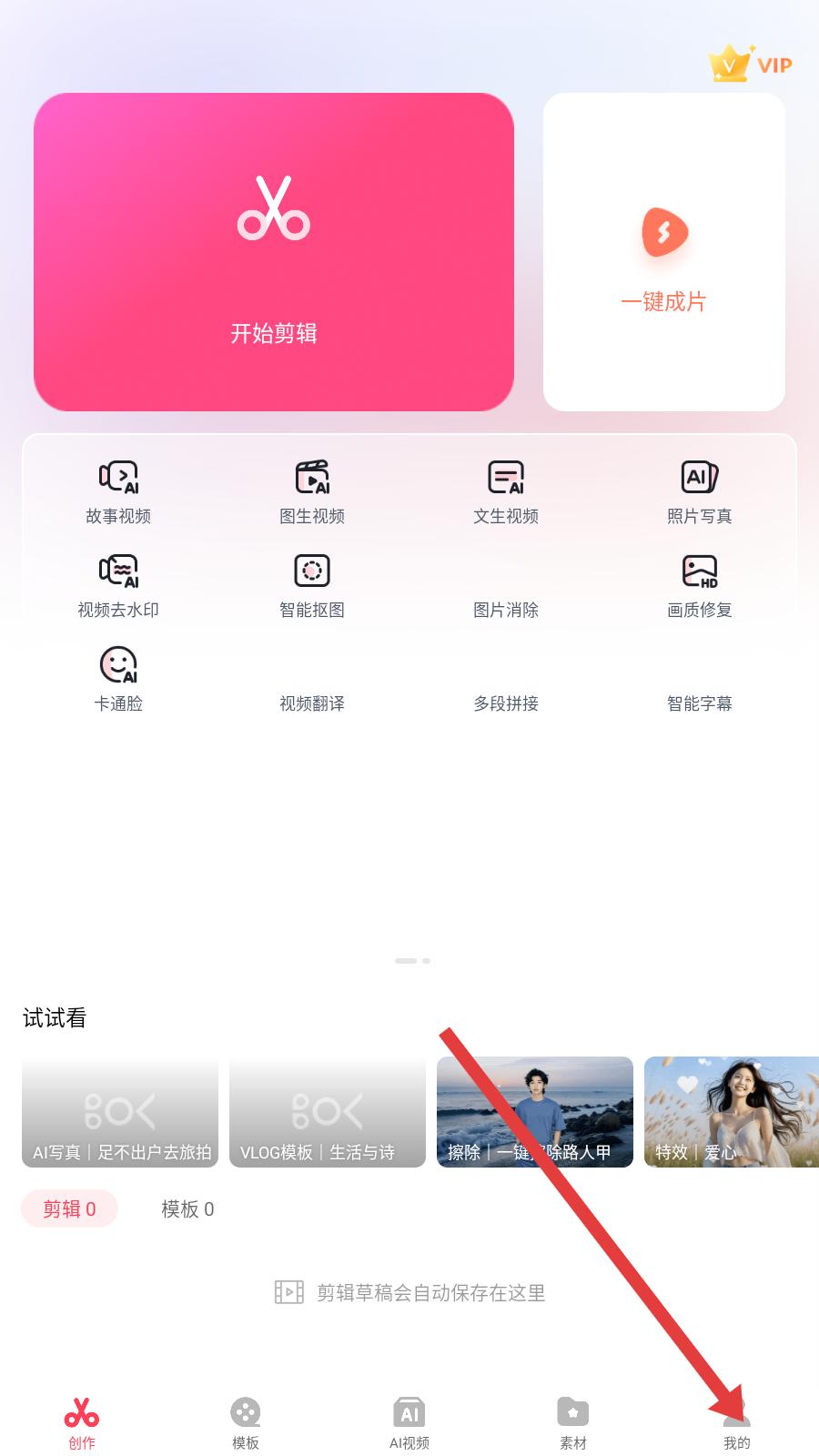Open 一键成片 quick video maker
The image size is (819, 1456).
[x=664, y=252]
